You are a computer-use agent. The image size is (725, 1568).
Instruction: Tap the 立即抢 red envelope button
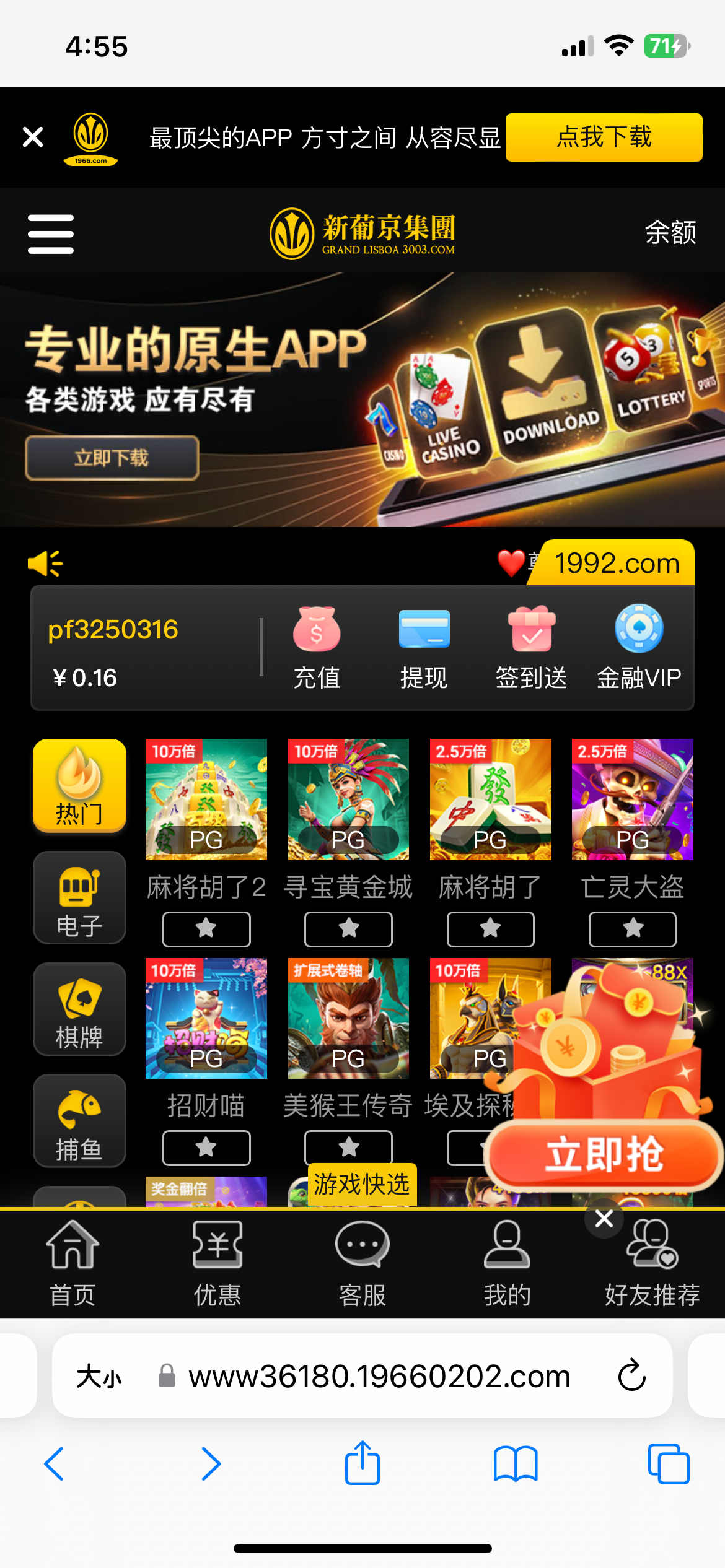[604, 1155]
